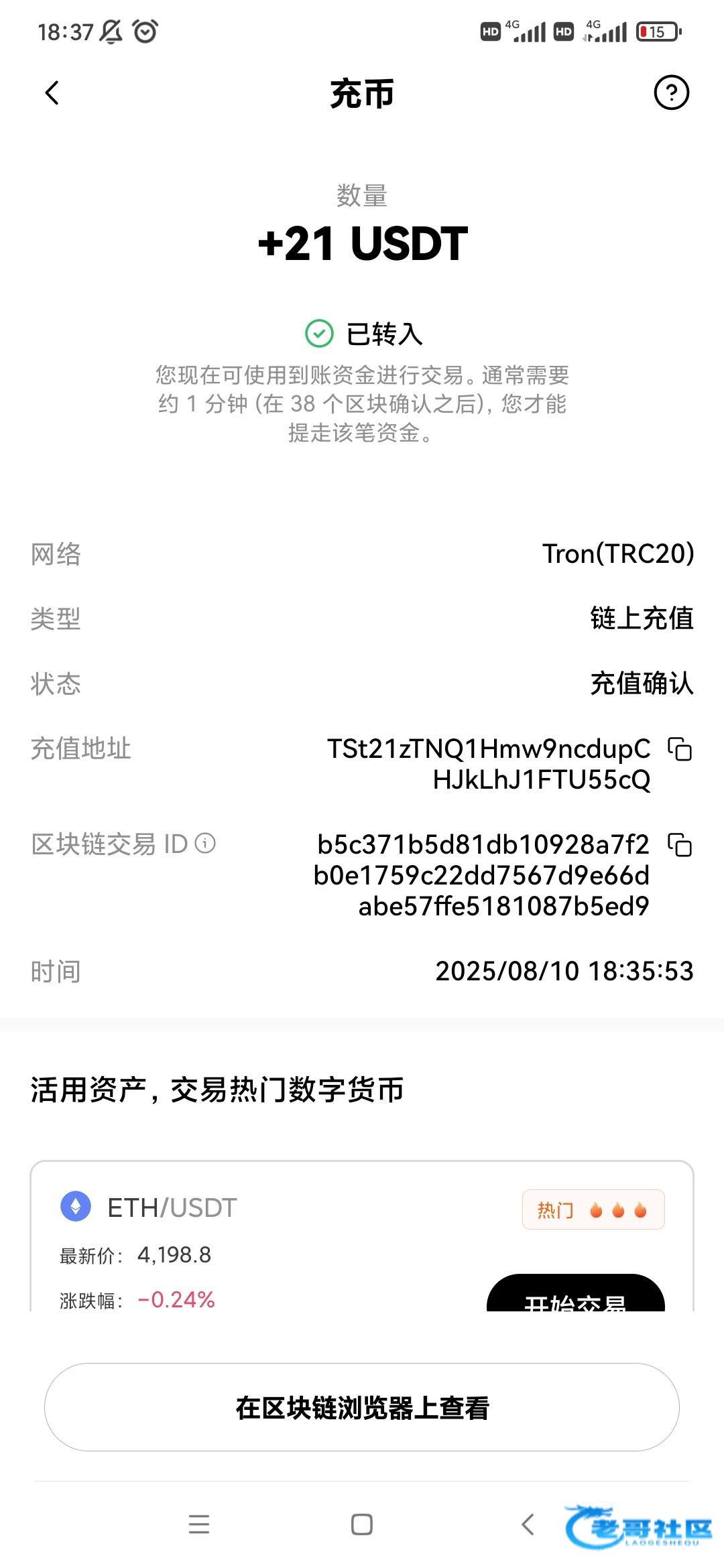Go back using the top-left arrow

click(x=52, y=93)
